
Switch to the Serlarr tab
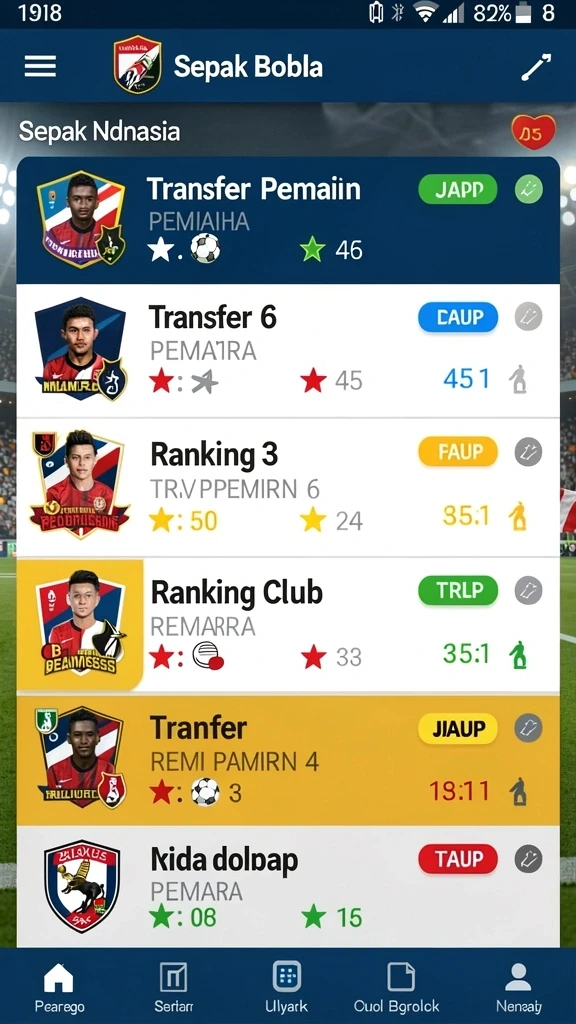173,987
